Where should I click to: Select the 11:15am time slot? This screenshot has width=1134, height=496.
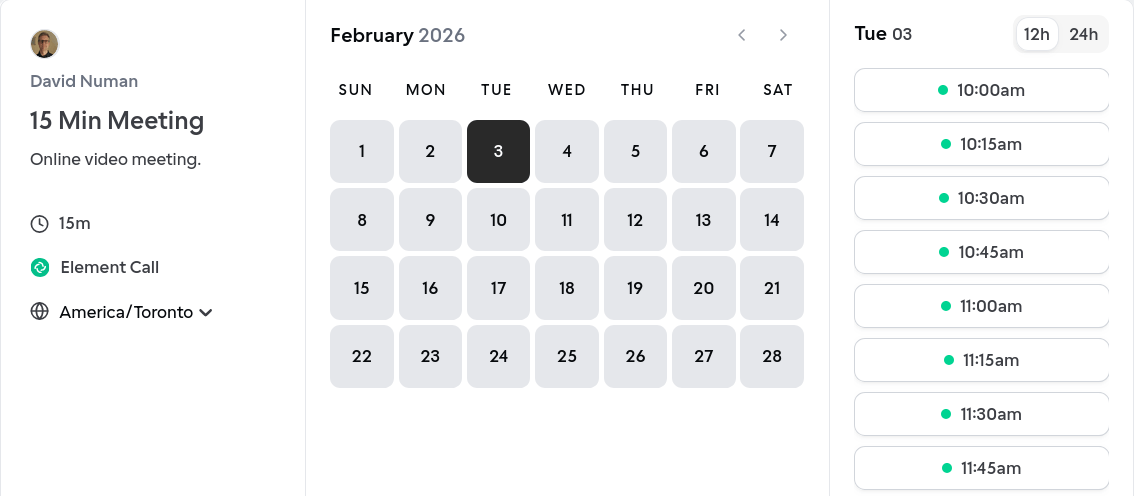click(x=981, y=360)
